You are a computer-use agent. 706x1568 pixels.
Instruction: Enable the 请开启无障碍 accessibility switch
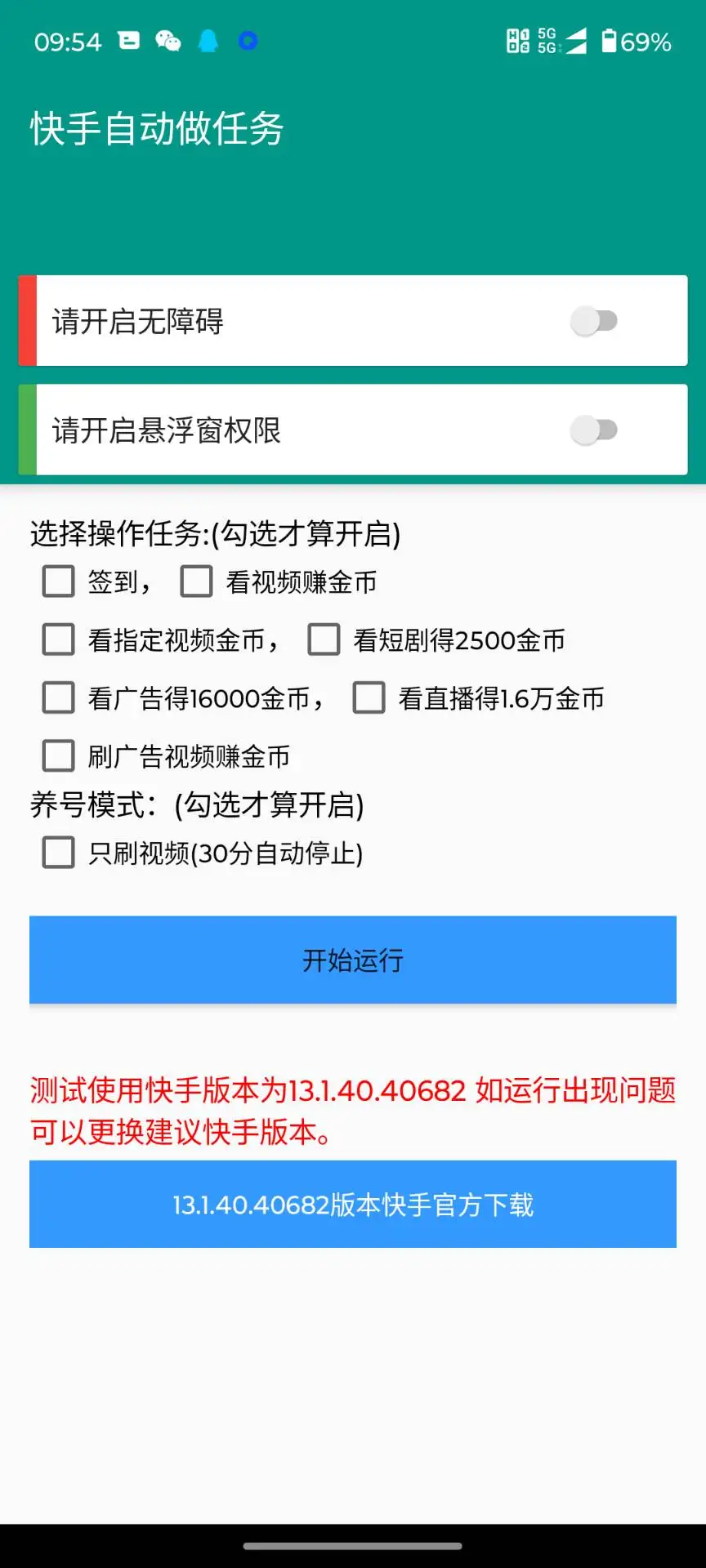coord(594,321)
